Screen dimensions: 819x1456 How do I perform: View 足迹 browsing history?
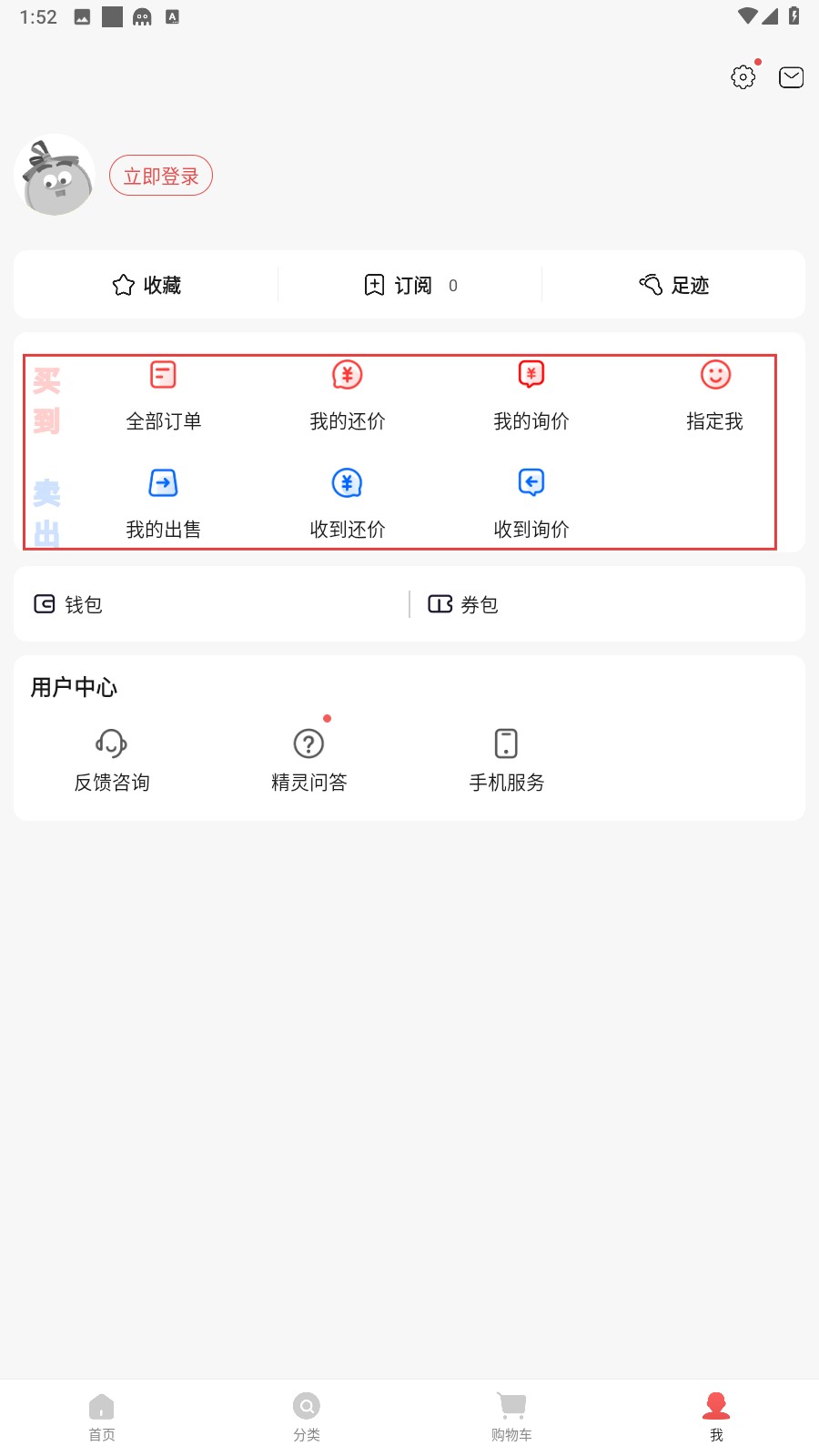click(673, 285)
